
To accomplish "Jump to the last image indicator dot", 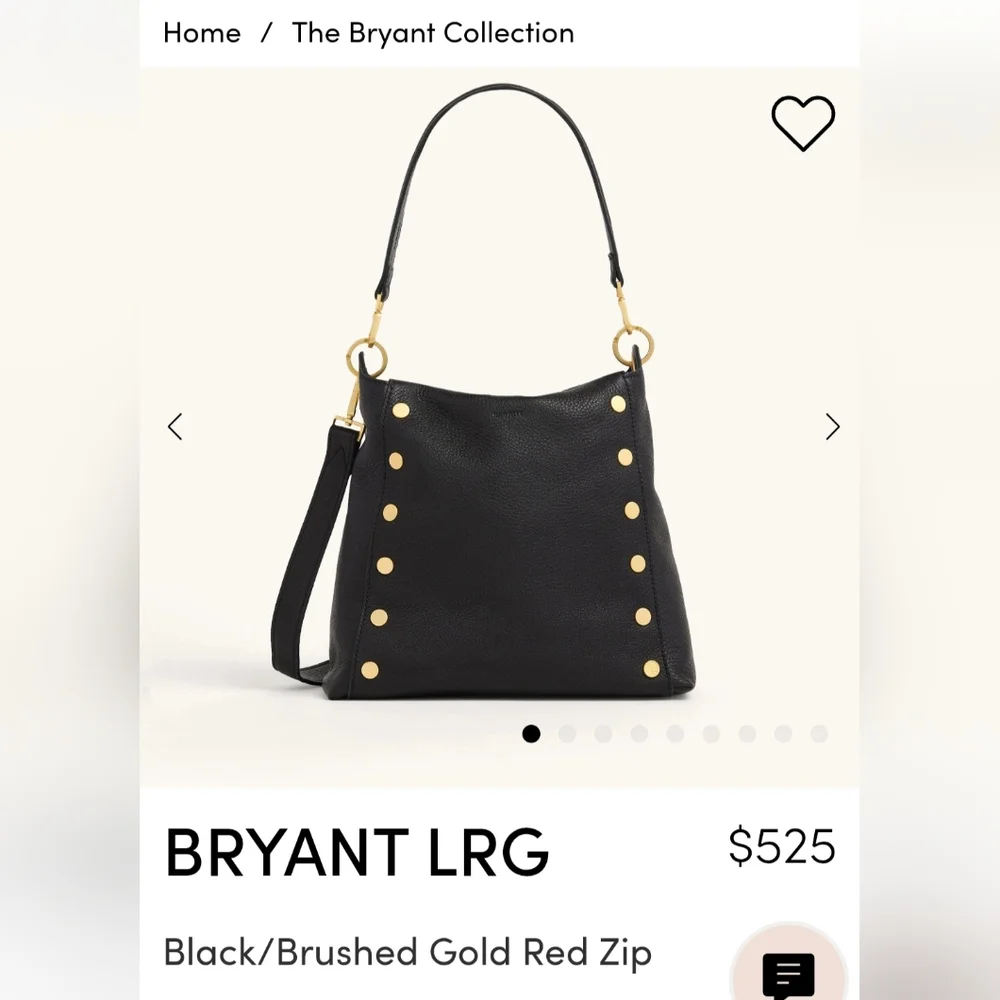I will (x=819, y=734).
